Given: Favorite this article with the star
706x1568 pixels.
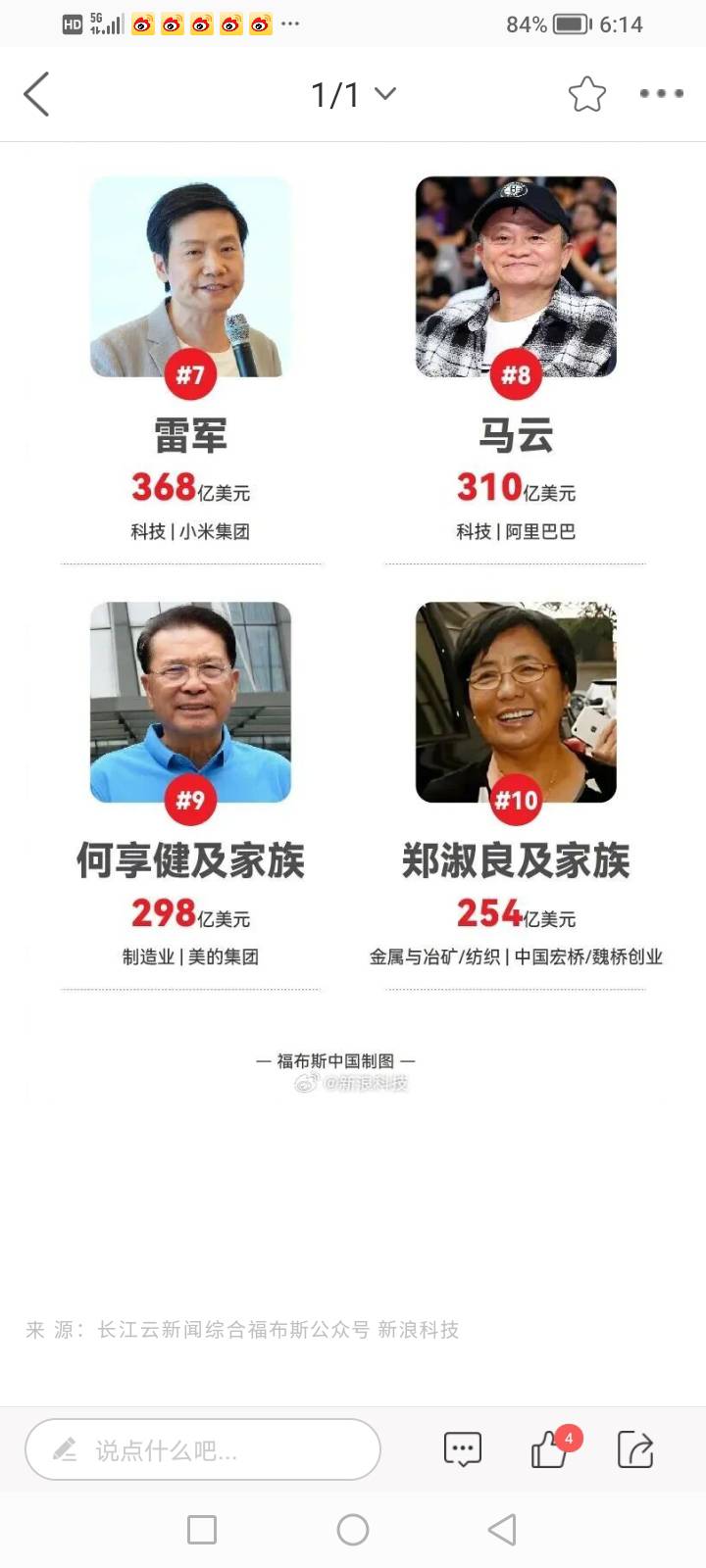Looking at the screenshot, I should coord(586,94).
